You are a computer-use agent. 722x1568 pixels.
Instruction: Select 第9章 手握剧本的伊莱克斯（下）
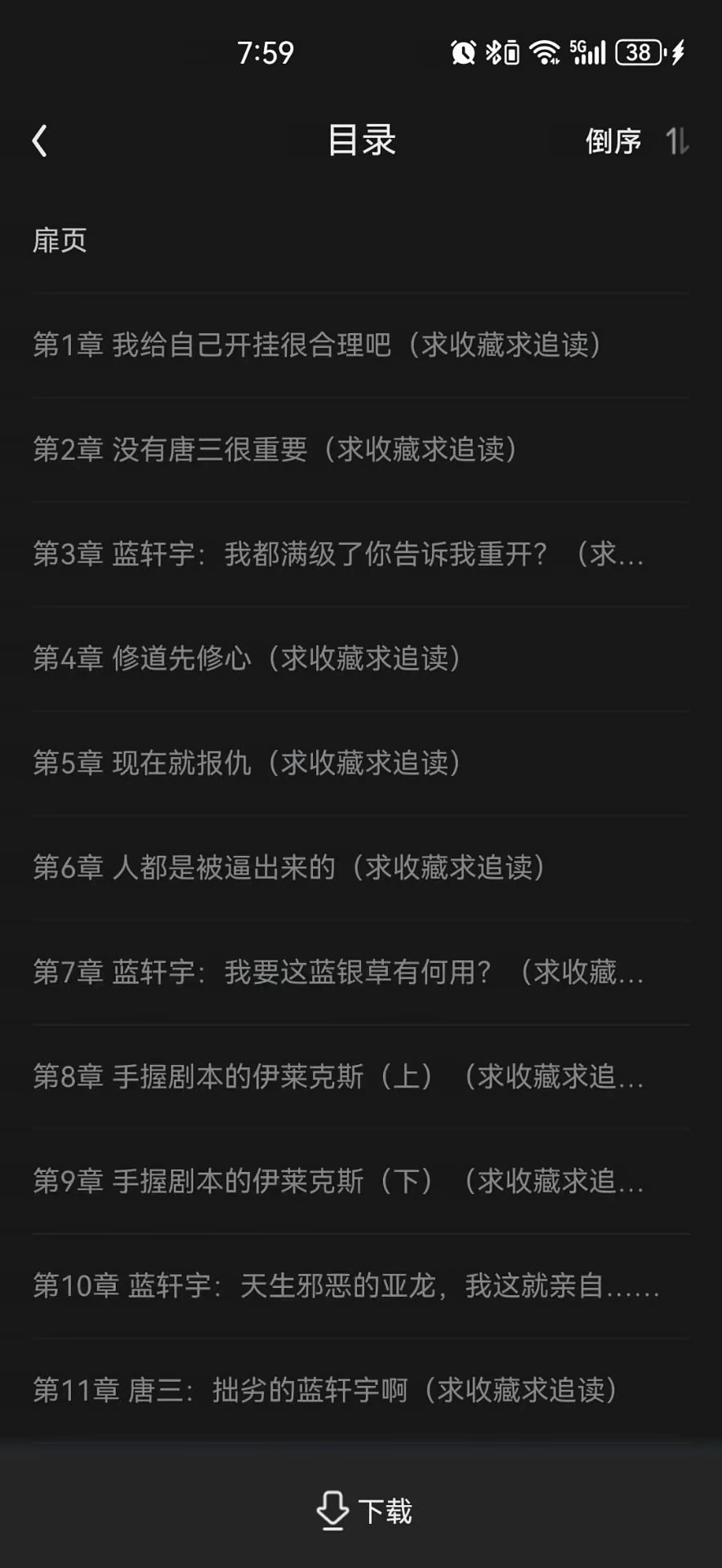pyautogui.click(x=337, y=1181)
